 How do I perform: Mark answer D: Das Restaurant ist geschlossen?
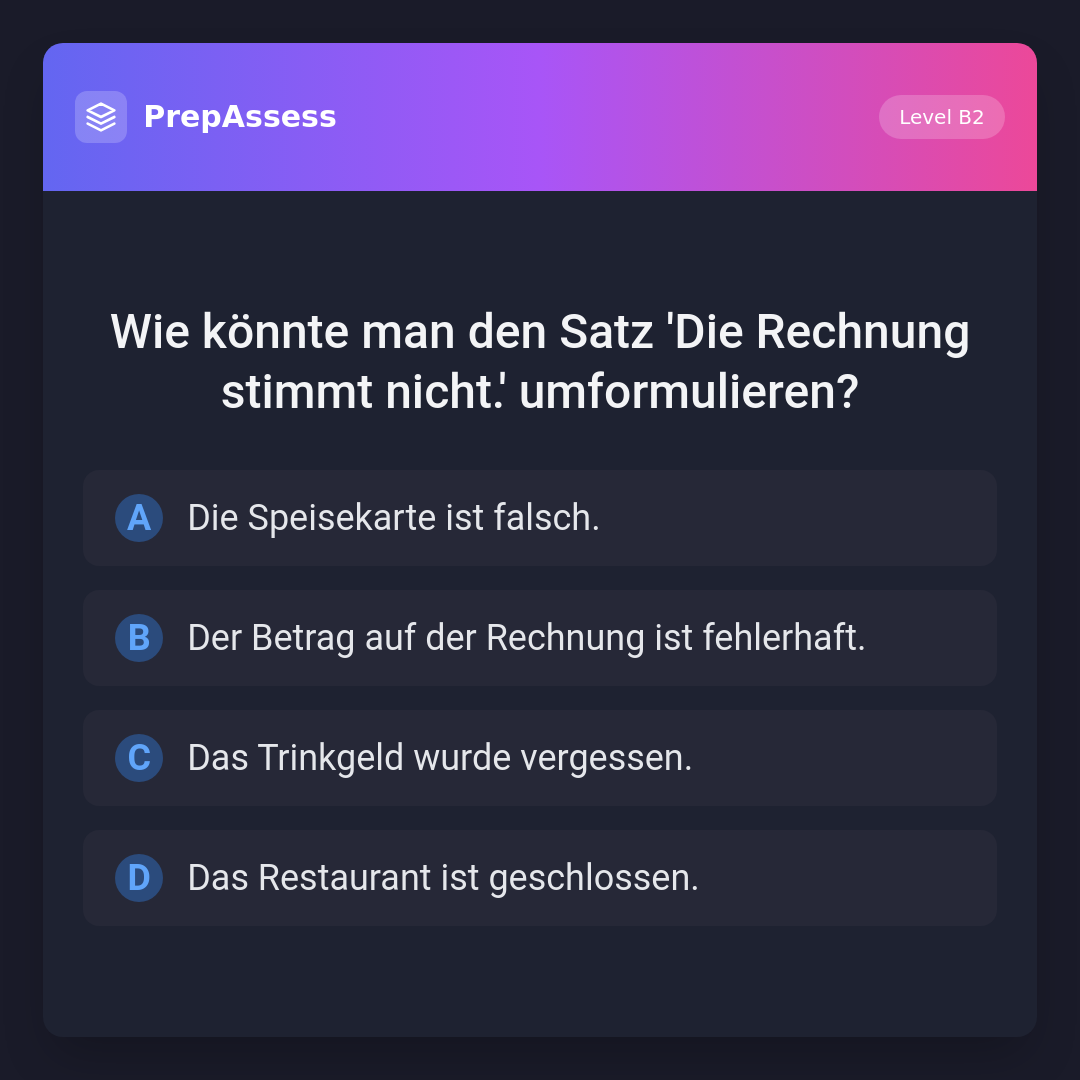[x=540, y=878]
